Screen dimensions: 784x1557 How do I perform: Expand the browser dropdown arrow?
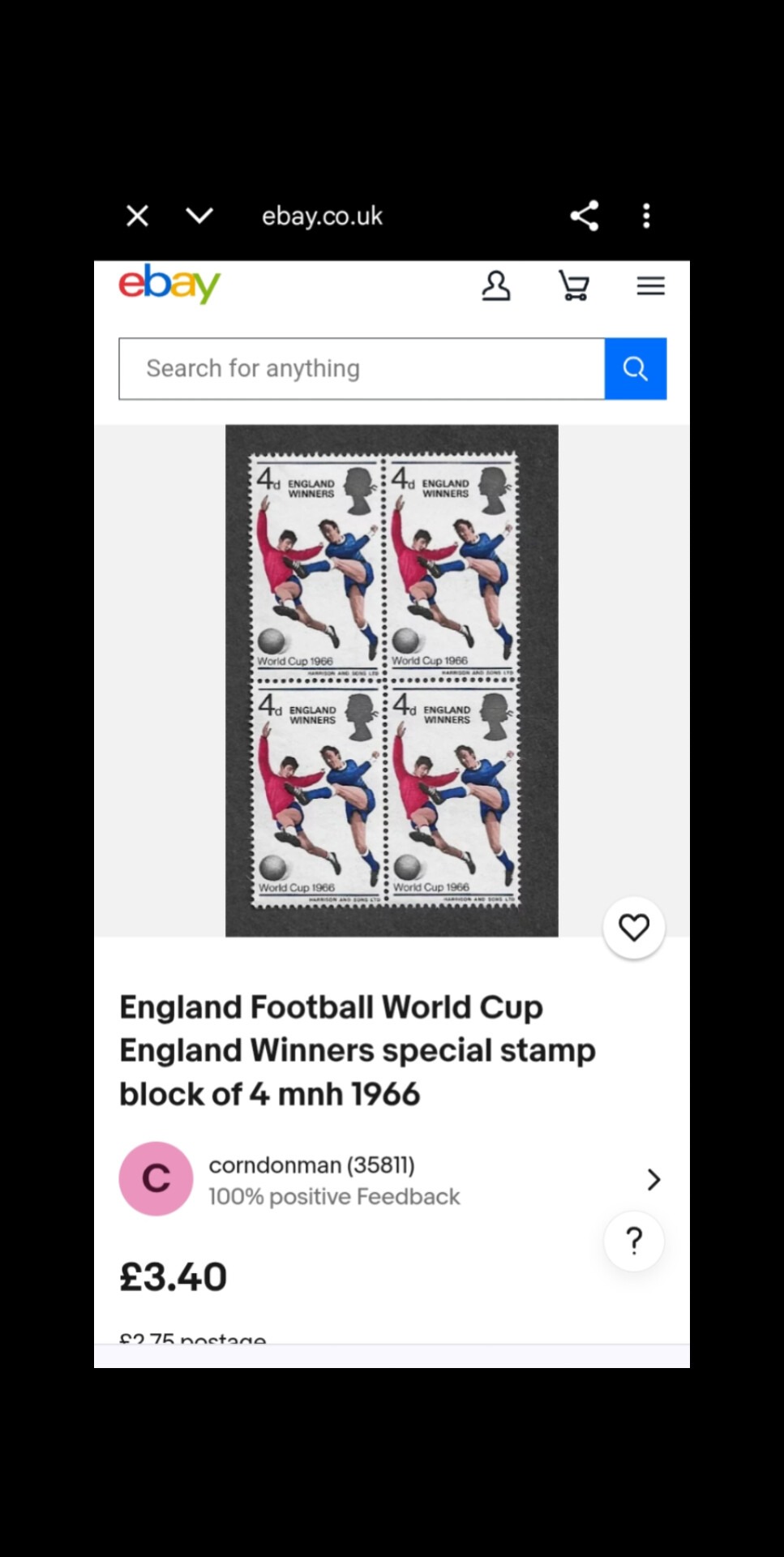click(x=199, y=216)
